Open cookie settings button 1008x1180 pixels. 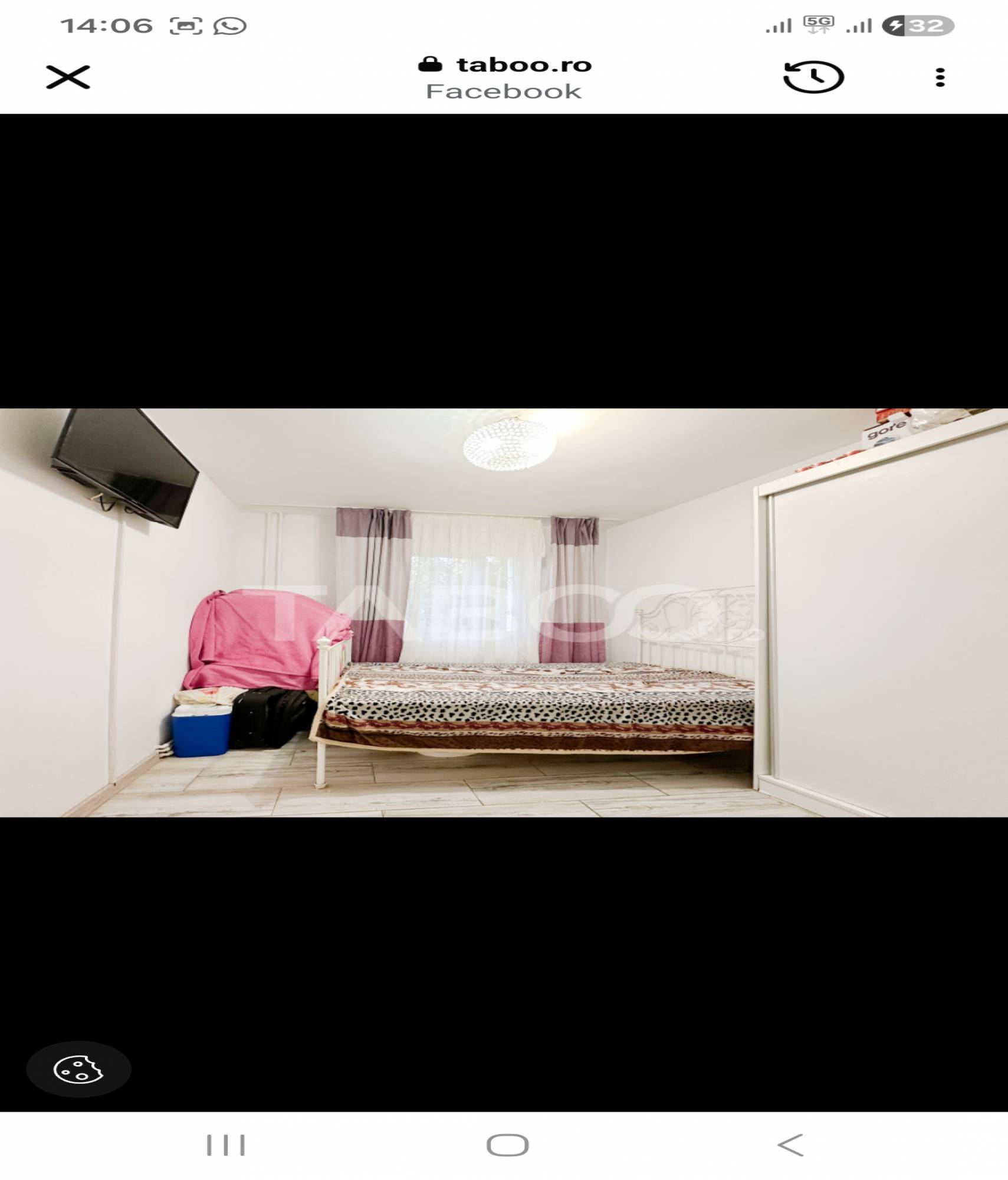pyautogui.click(x=78, y=1069)
